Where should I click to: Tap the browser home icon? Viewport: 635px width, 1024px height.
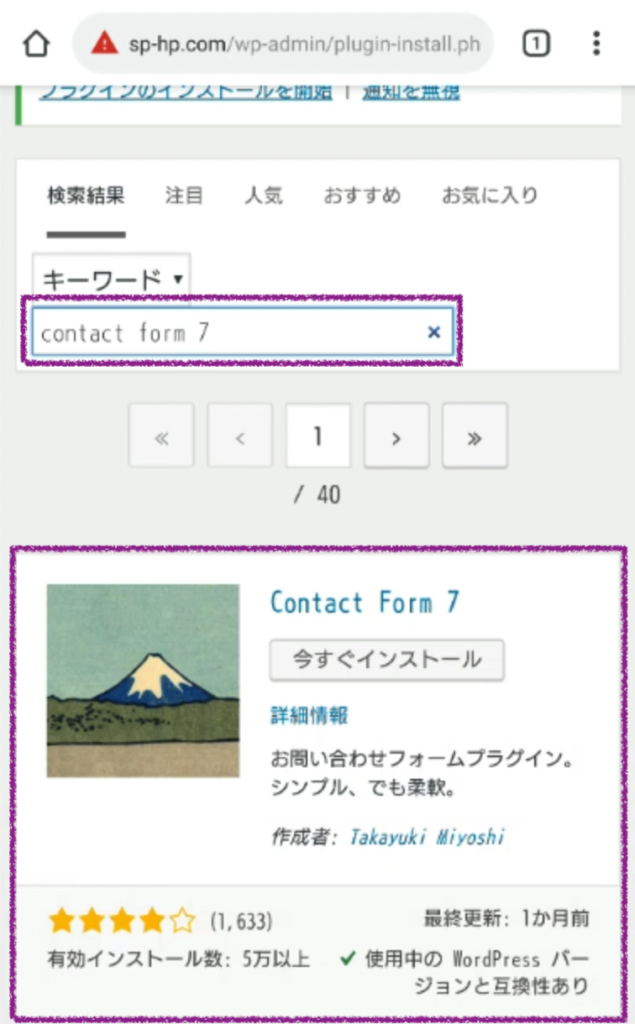coord(36,43)
